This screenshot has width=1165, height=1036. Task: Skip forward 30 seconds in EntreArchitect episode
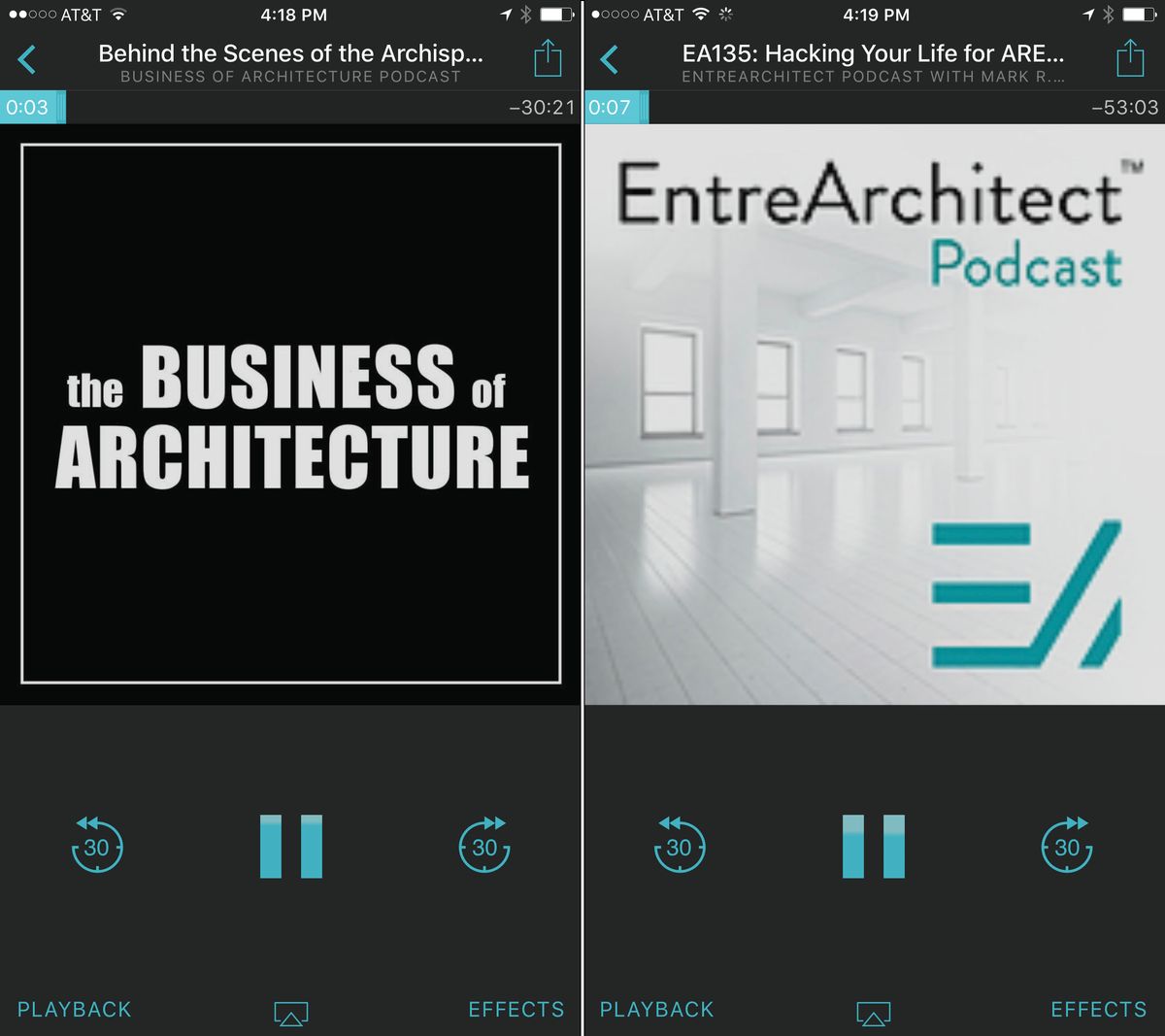tap(1067, 845)
